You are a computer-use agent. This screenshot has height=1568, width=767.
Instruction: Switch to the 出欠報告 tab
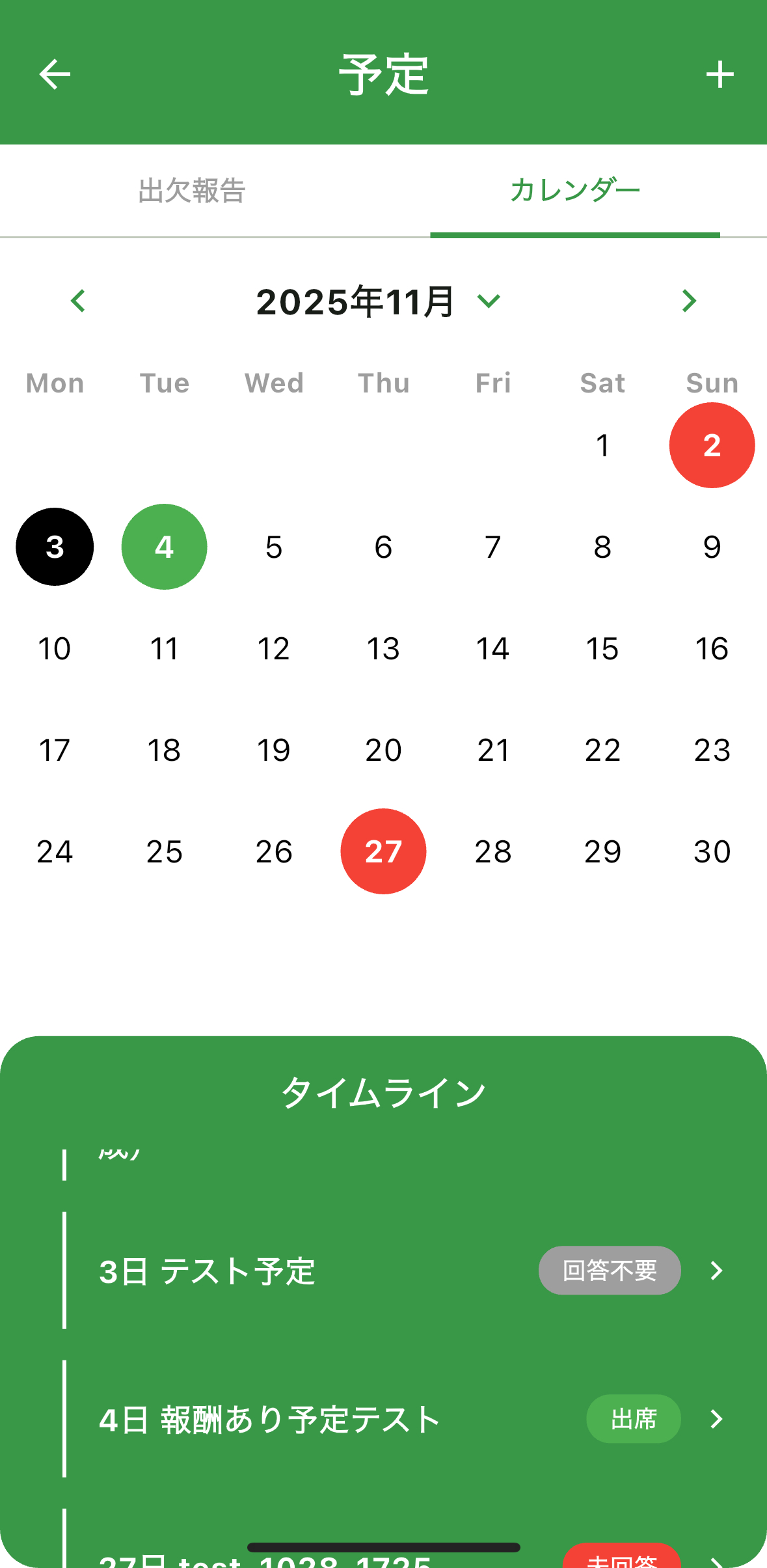[x=192, y=190]
